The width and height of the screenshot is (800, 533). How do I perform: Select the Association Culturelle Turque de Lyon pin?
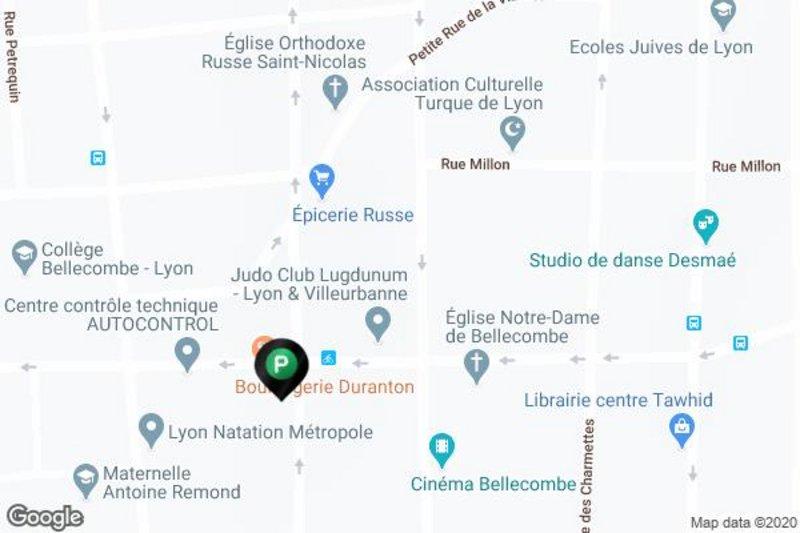click(x=512, y=130)
